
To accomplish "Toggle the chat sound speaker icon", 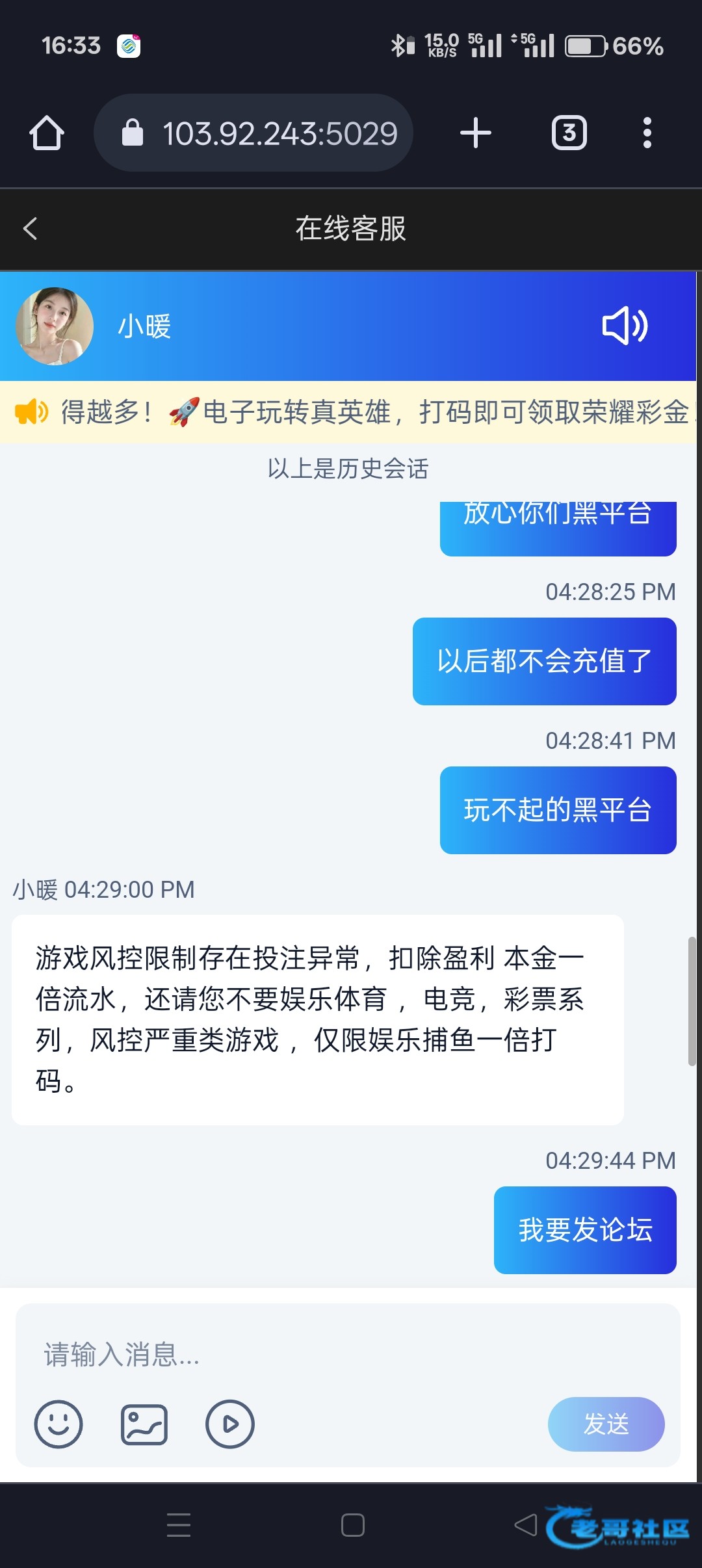I will (x=625, y=326).
